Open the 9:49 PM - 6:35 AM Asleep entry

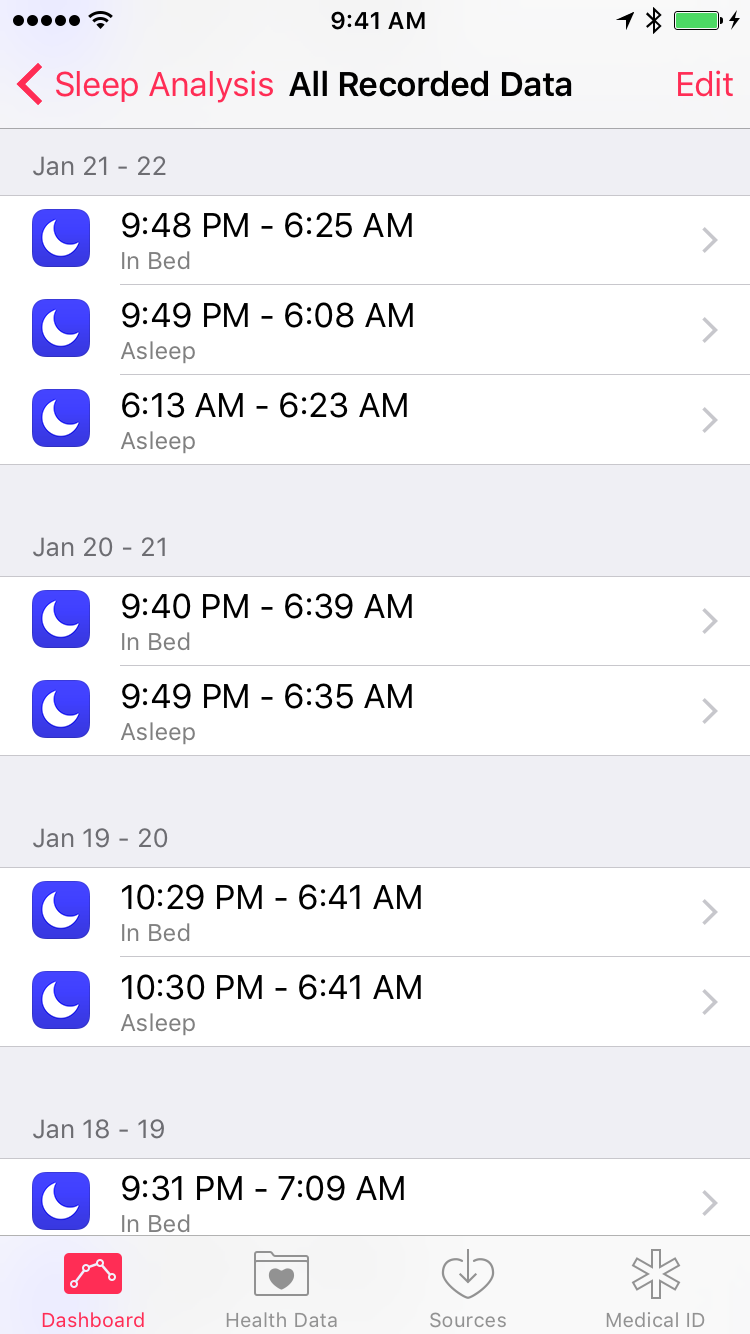(375, 711)
